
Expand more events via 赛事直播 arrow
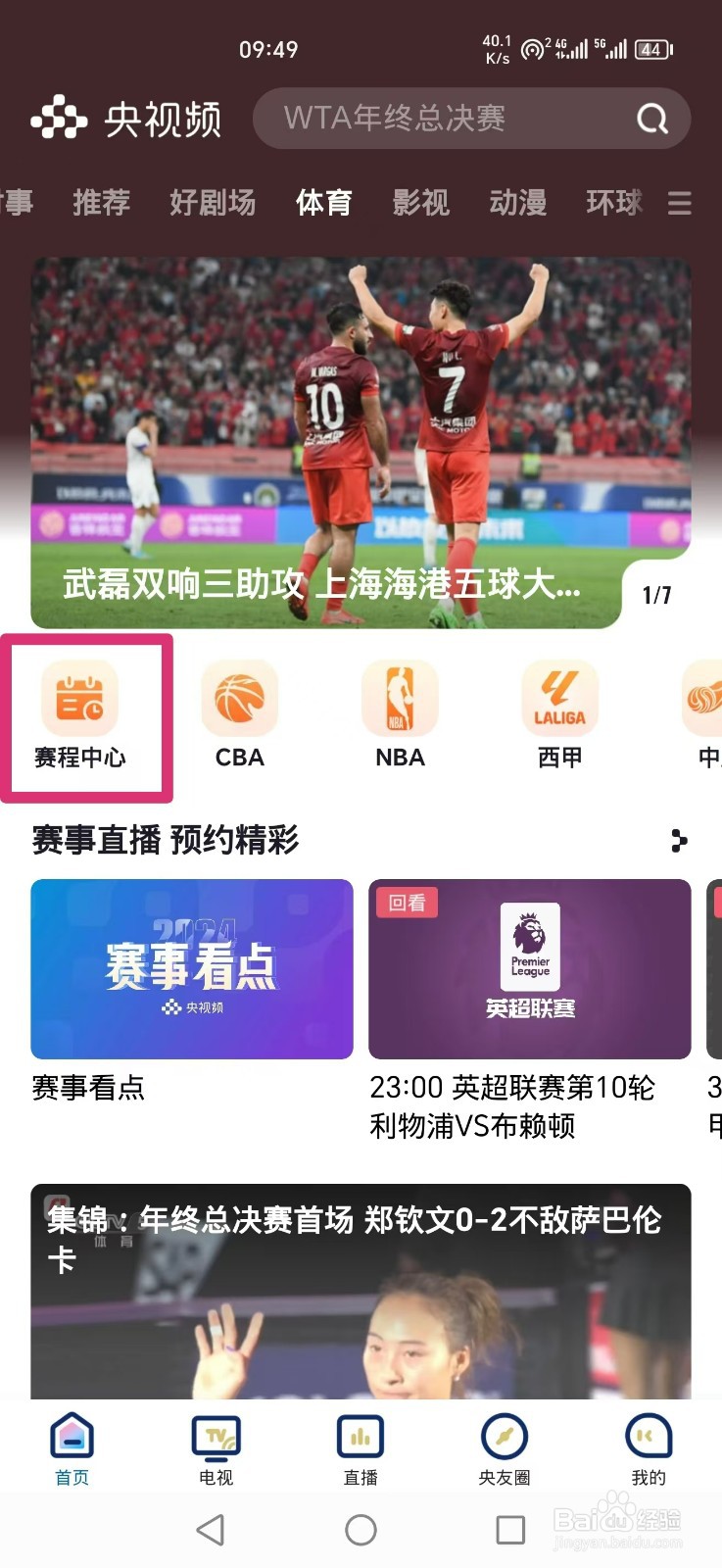(x=678, y=841)
